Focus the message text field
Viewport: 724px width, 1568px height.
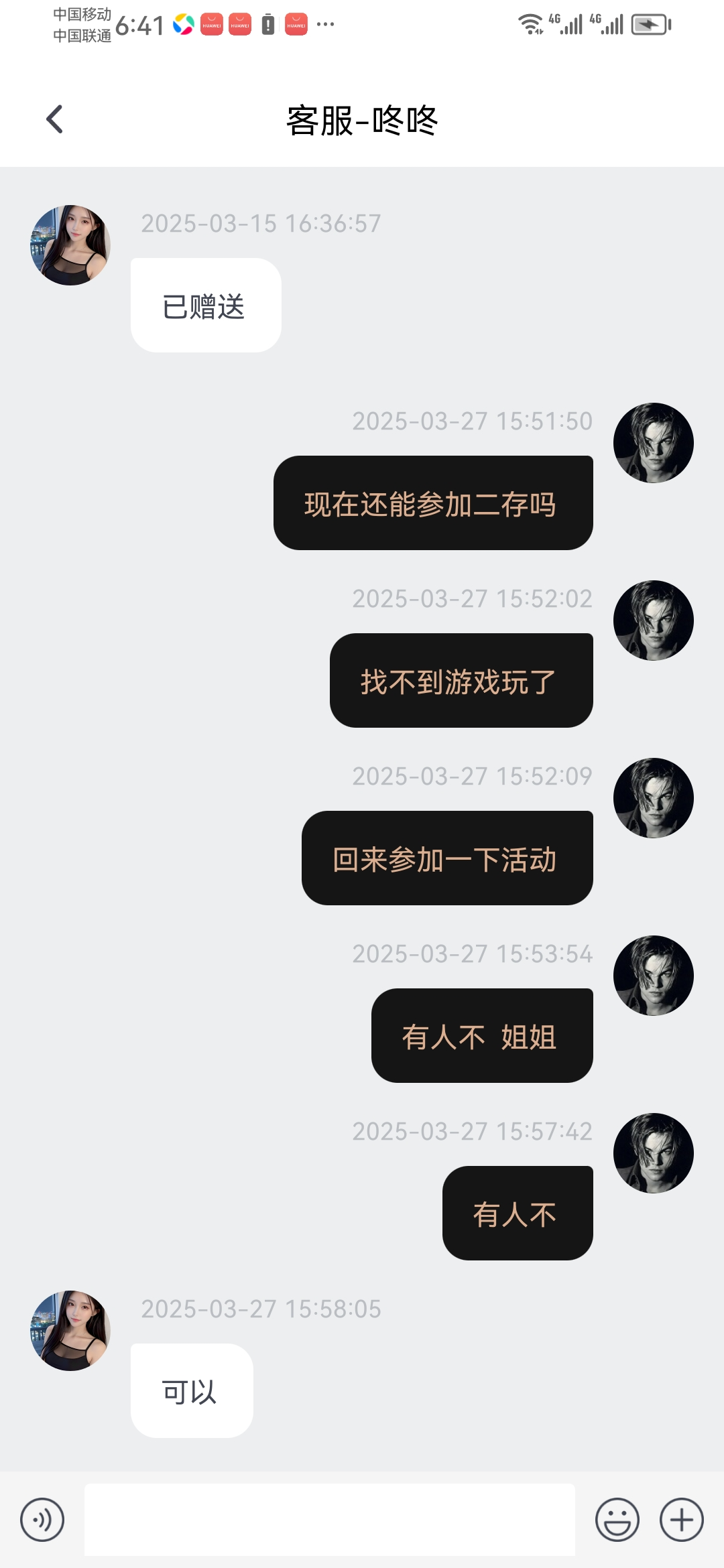[329, 1519]
